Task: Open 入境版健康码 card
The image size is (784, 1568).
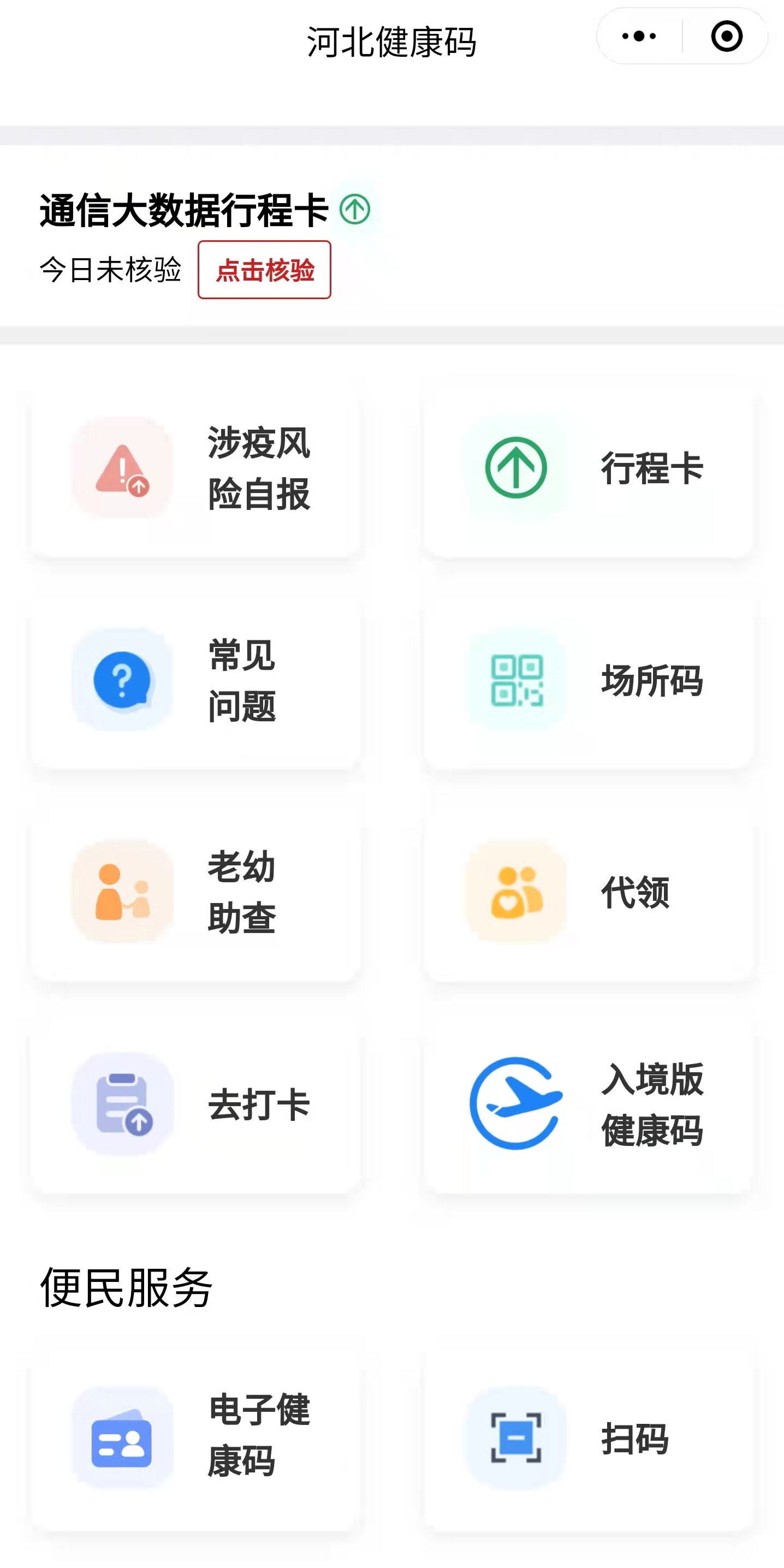Action: 588,1103
